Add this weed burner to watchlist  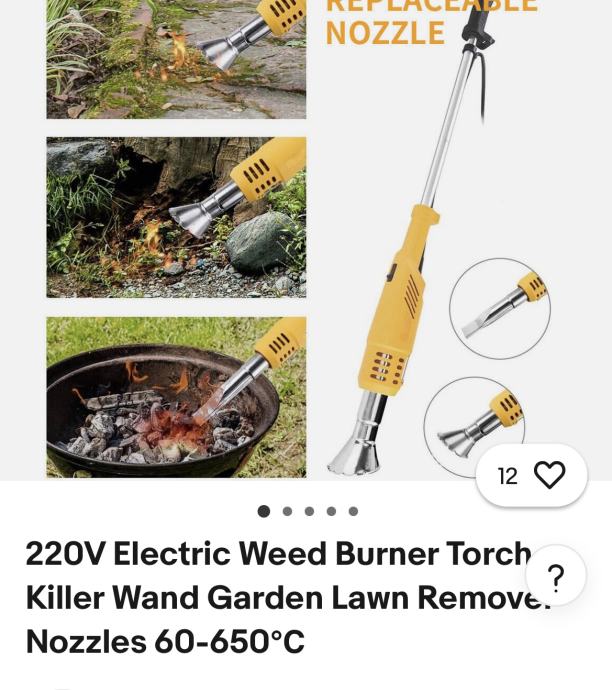[x=549, y=475]
